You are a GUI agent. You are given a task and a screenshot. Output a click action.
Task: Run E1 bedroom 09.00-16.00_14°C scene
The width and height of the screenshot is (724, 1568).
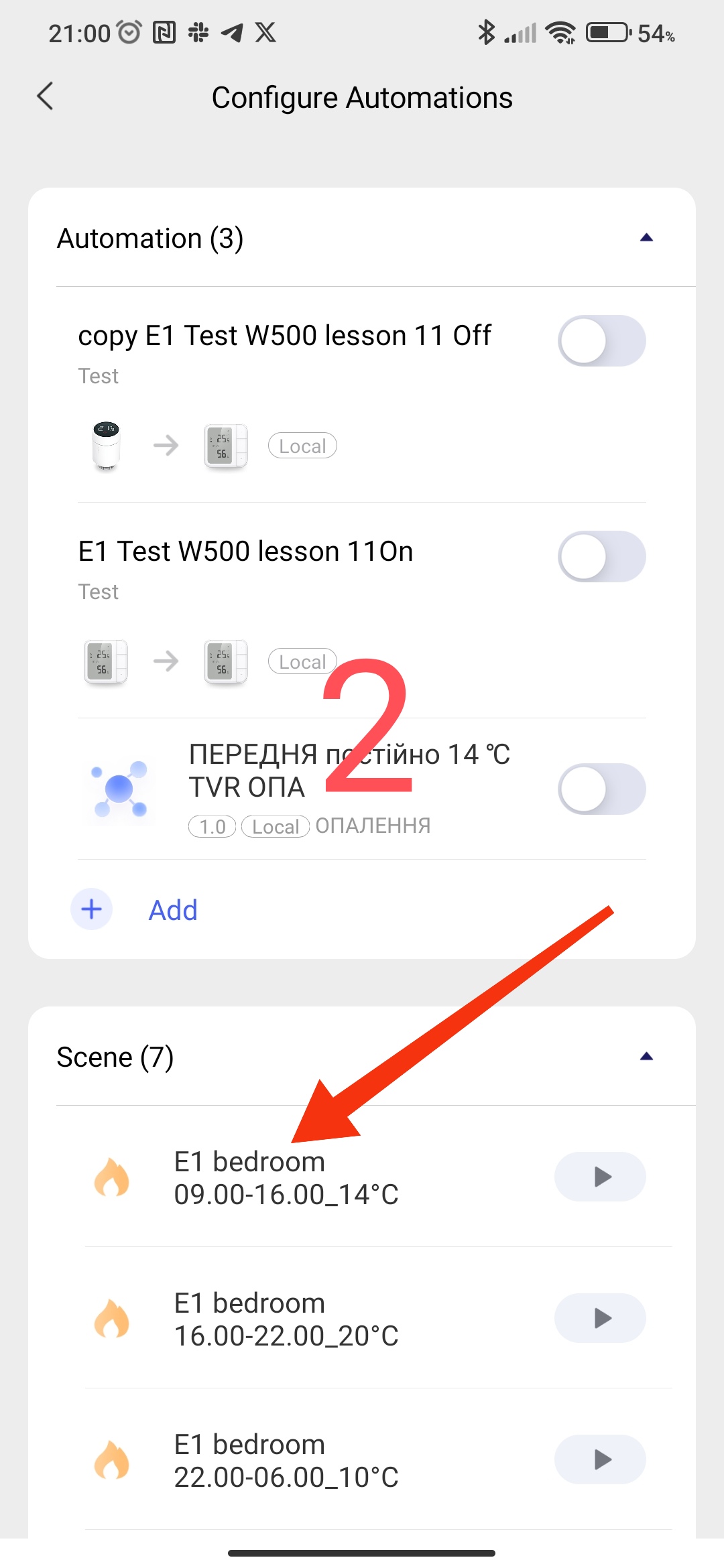pyautogui.click(x=600, y=1177)
